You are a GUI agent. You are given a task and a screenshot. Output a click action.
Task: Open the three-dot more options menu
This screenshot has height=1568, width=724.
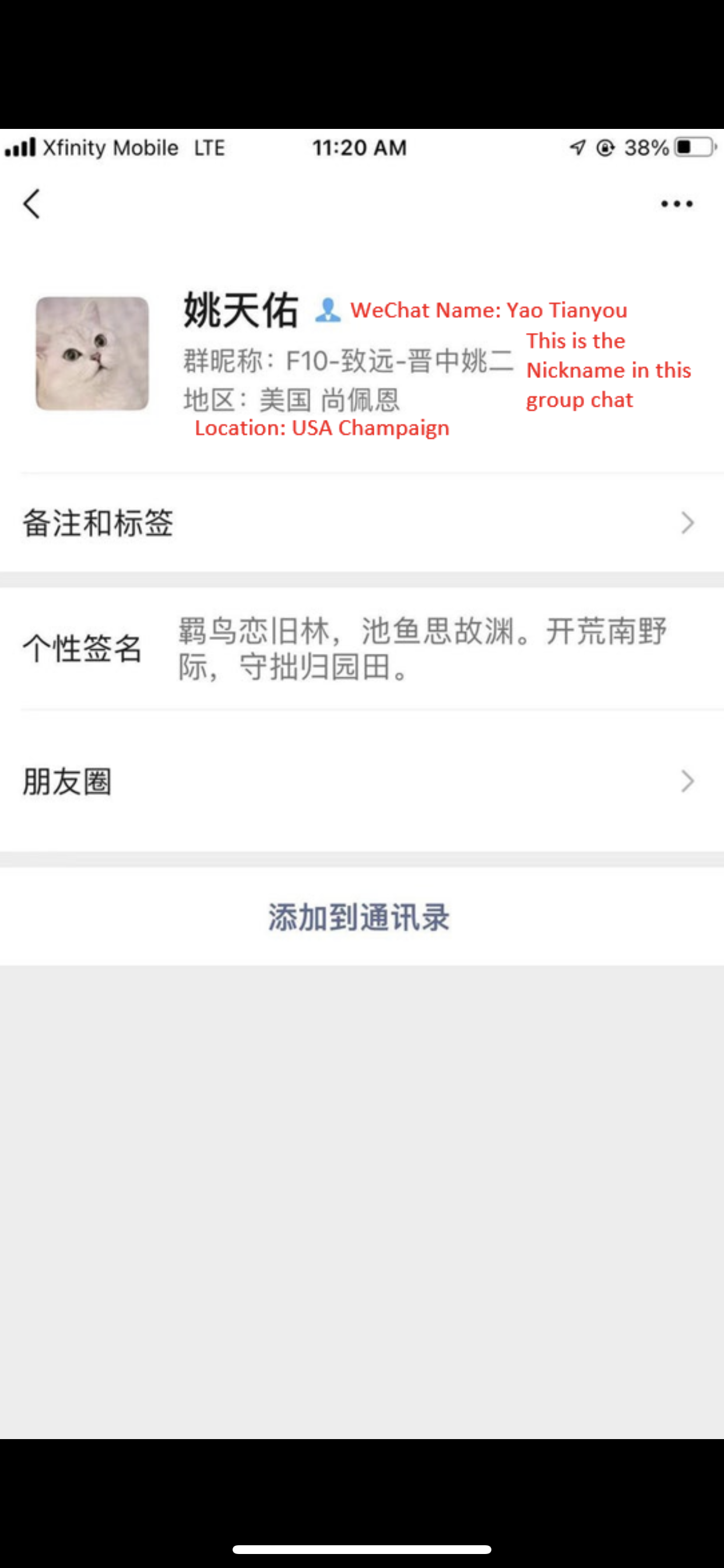pos(677,204)
